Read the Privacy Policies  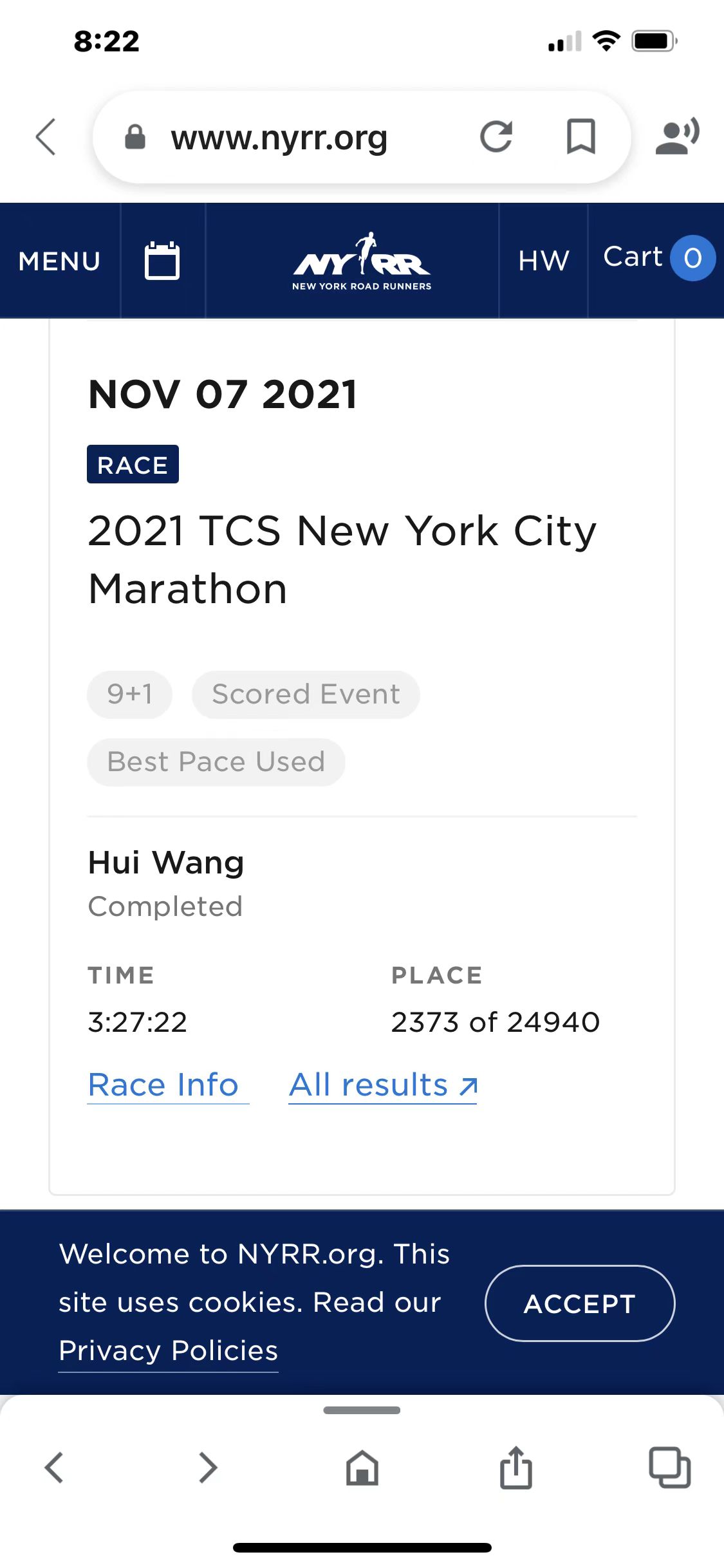(168, 1351)
